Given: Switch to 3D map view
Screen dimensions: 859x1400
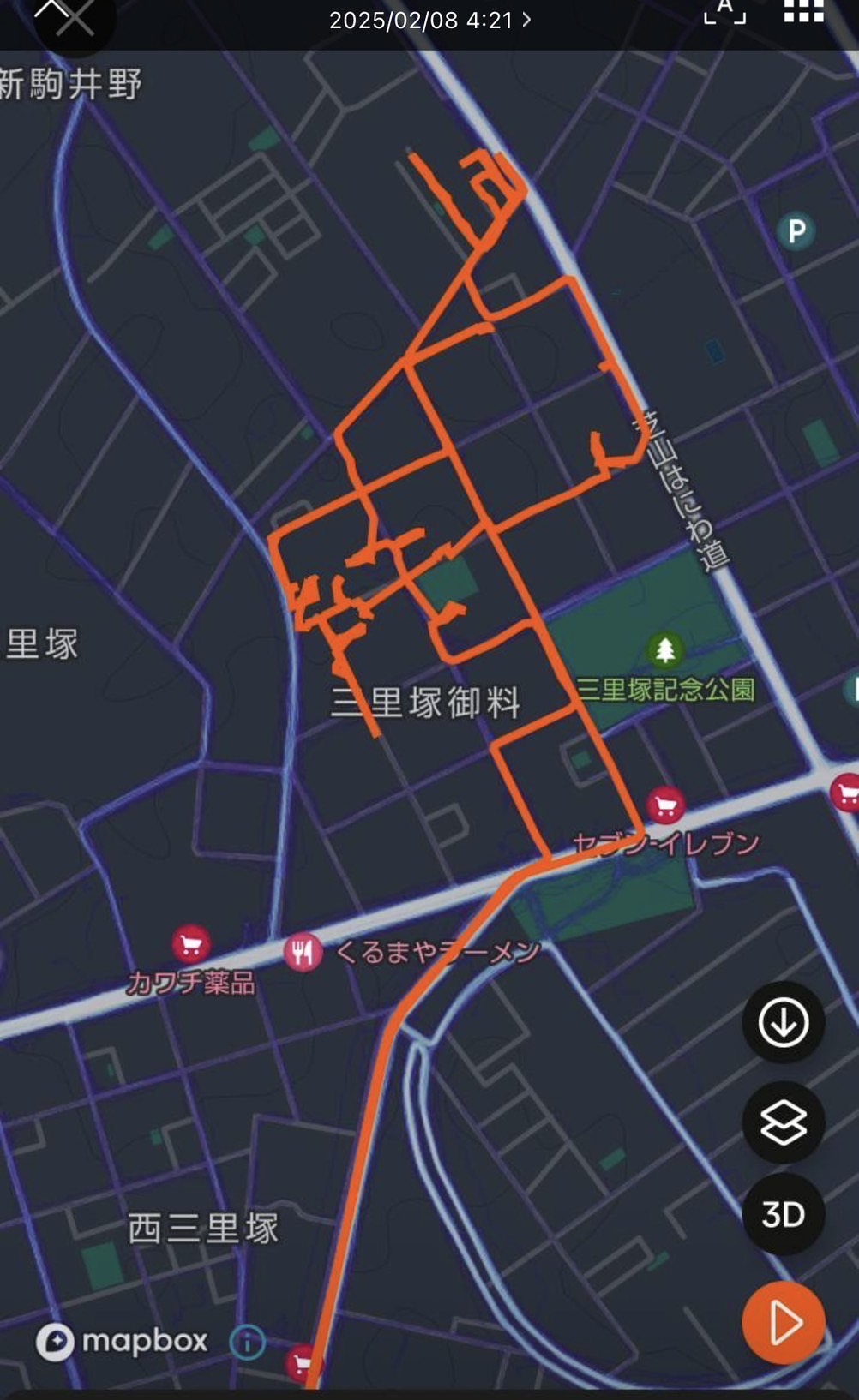Looking at the screenshot, I should click(x=784, y=1214).
